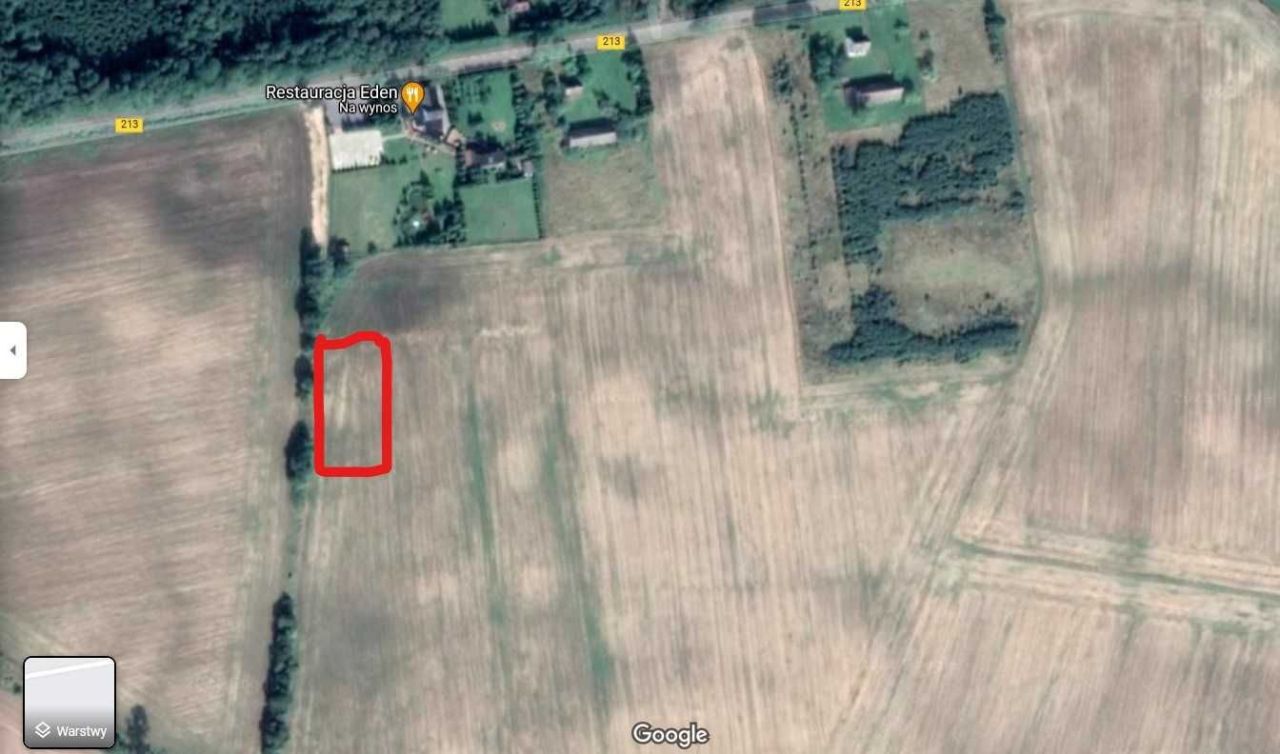Open the Warstwy layers switcher
Screen dimensions: 1280x754
69,702
